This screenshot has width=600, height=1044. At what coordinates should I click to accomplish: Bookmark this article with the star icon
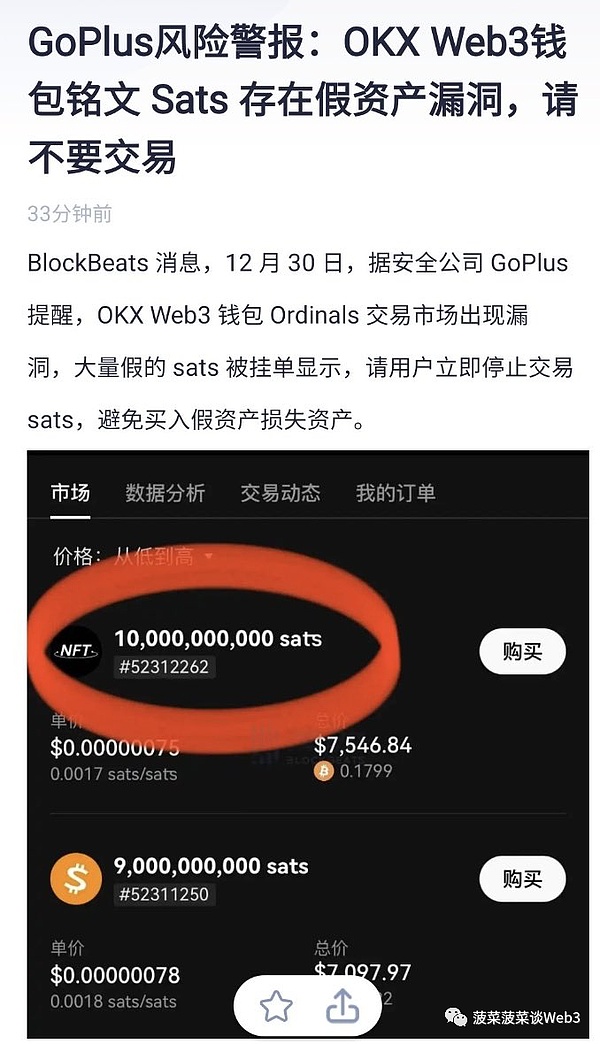[276, 1005]
